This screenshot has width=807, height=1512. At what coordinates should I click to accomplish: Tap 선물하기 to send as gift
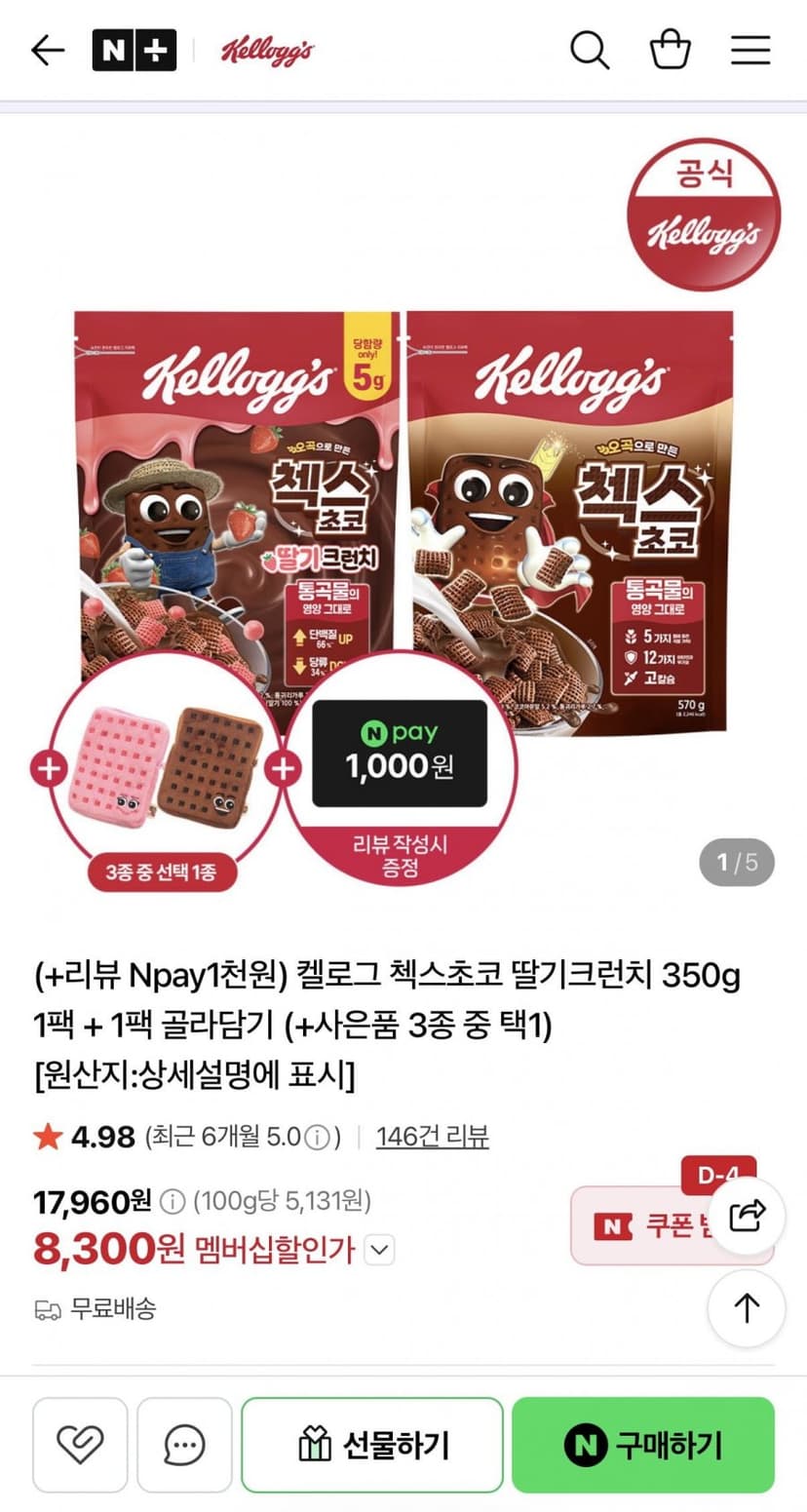click(372, 1445)
